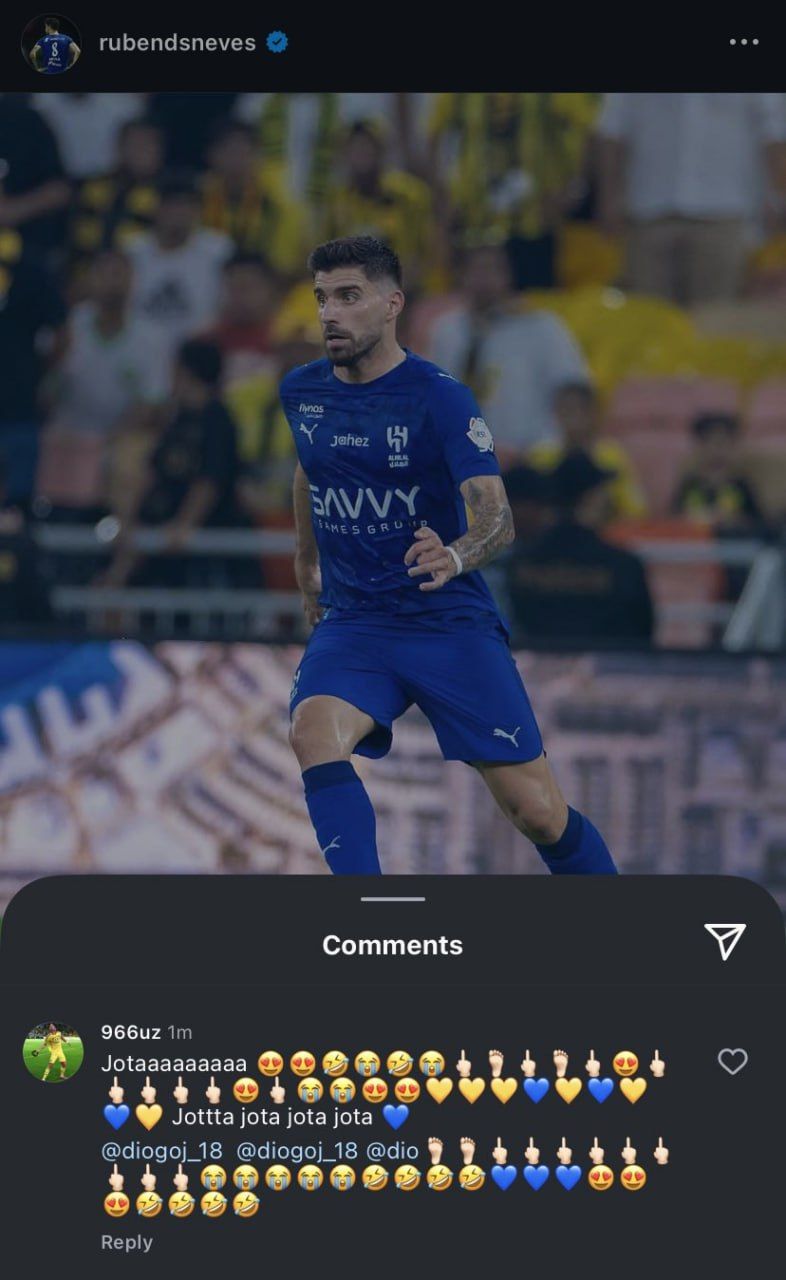Expand the post options via ellipsis icon
The width and height of the screenshot is (786, 1280).
pos(744,43)
